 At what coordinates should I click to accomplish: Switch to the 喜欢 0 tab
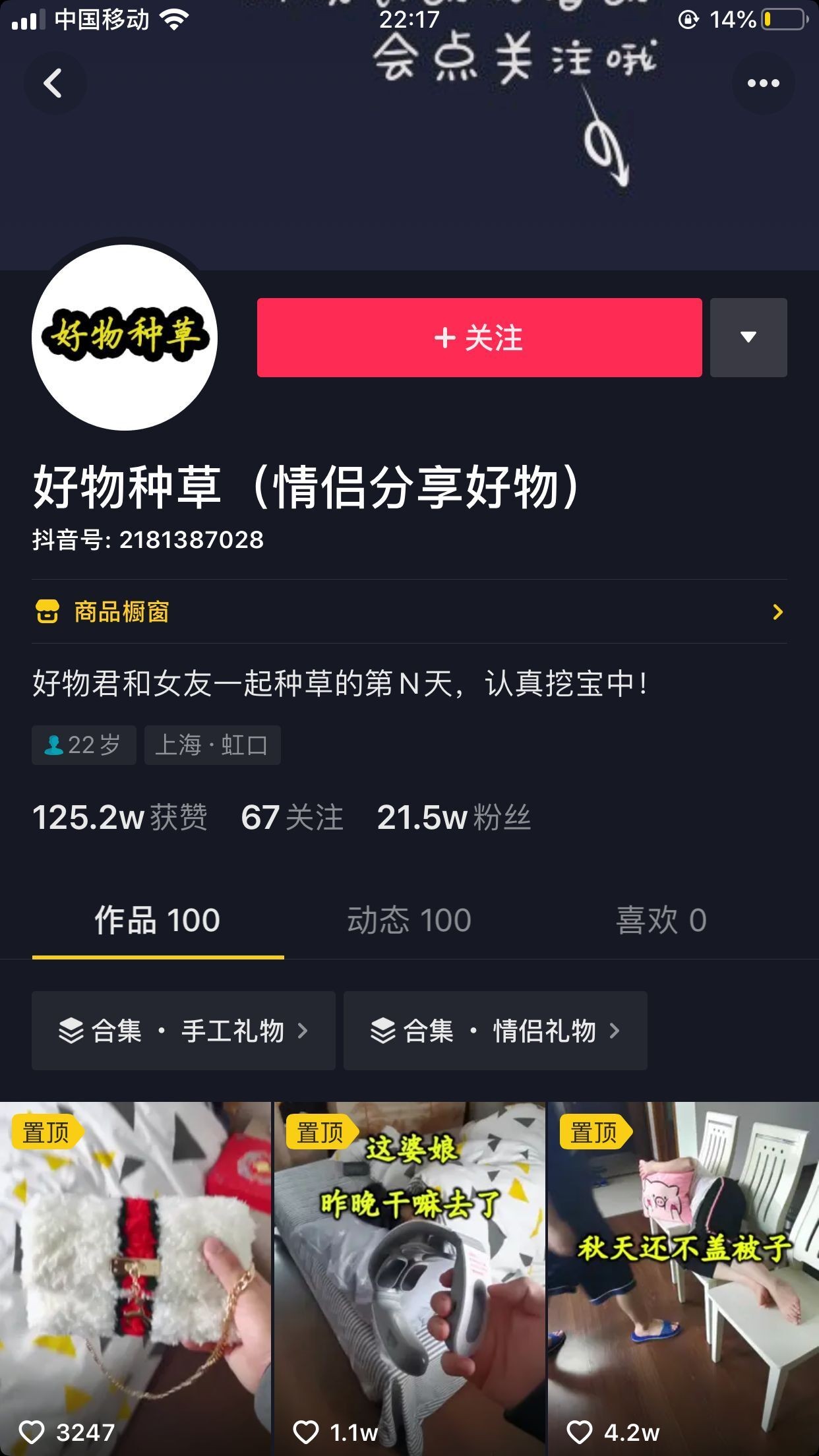click(661, 920)
